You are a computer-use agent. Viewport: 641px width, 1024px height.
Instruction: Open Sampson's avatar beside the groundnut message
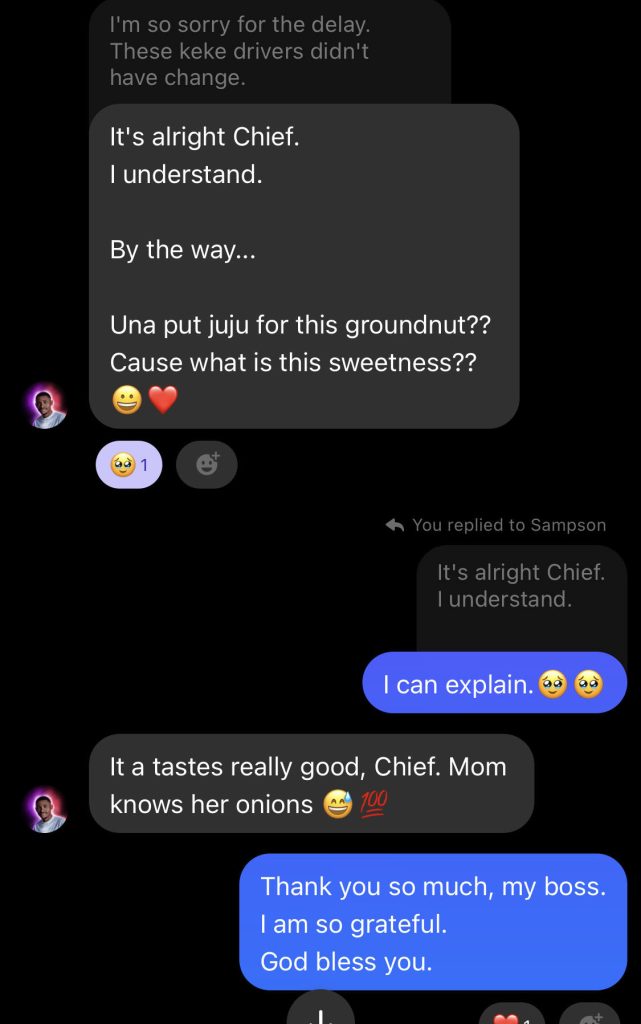45,405
